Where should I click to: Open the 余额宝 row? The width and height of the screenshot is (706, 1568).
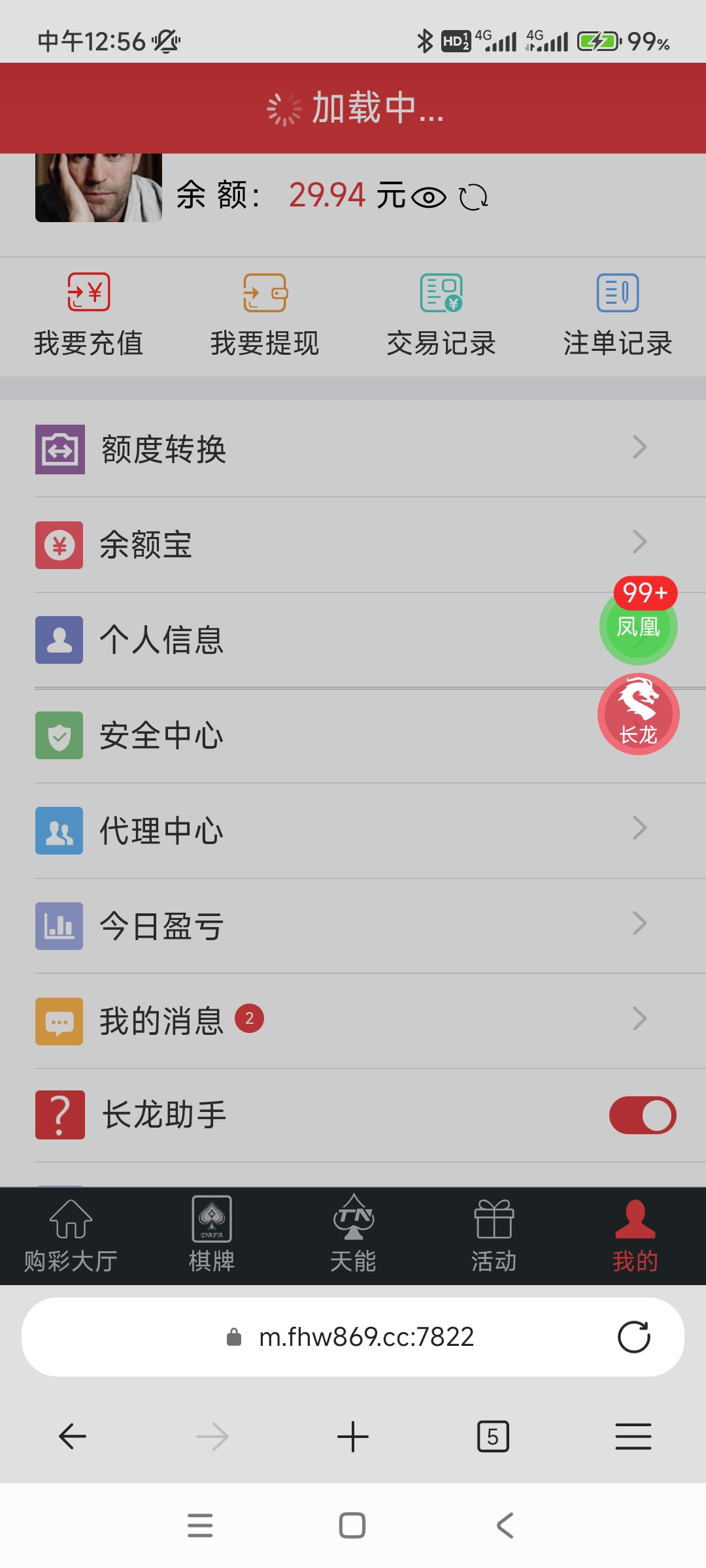[353, 544]
